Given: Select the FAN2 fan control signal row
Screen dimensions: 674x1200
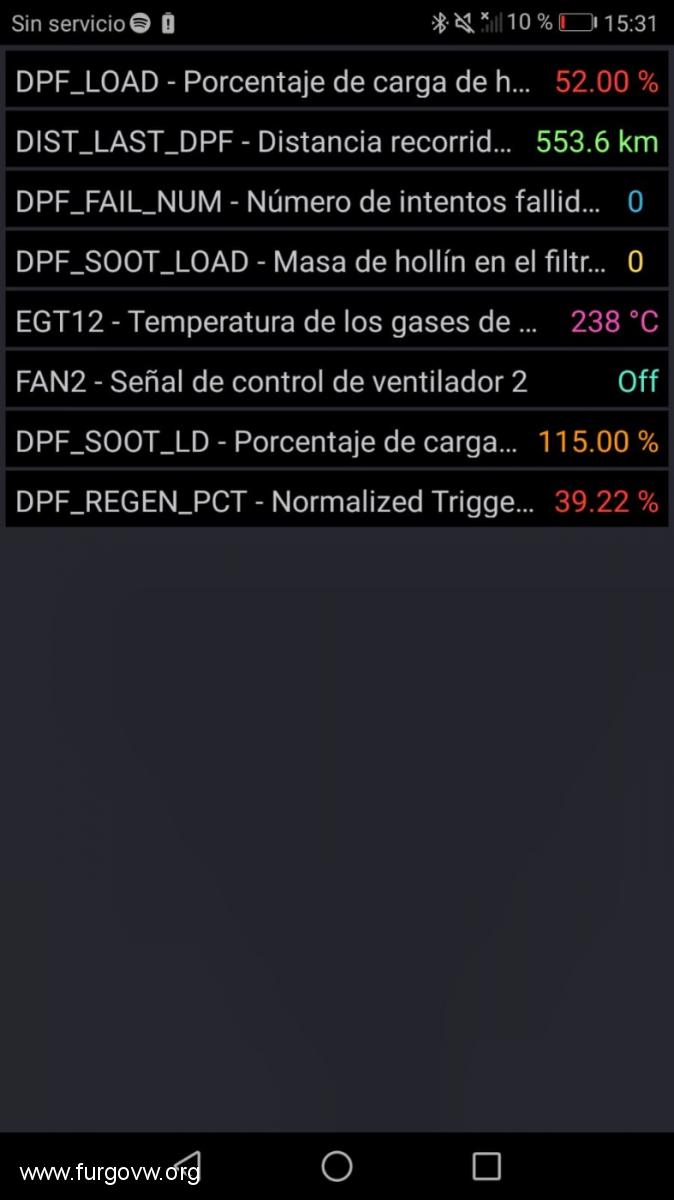Looking at the screenshot, I should pos(337,381).
